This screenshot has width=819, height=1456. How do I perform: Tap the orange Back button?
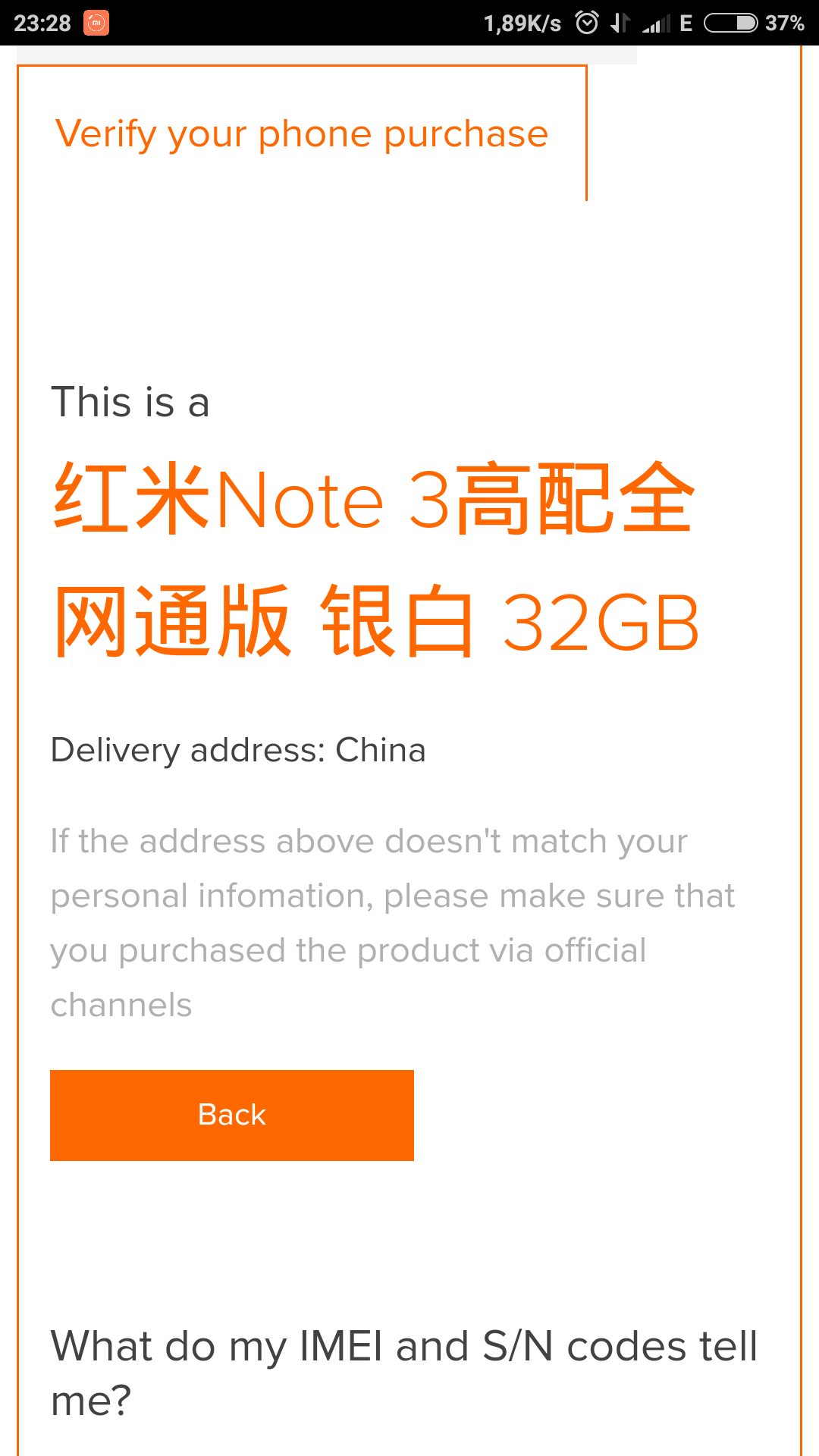pyautogui.click(x=231, y=1115)
